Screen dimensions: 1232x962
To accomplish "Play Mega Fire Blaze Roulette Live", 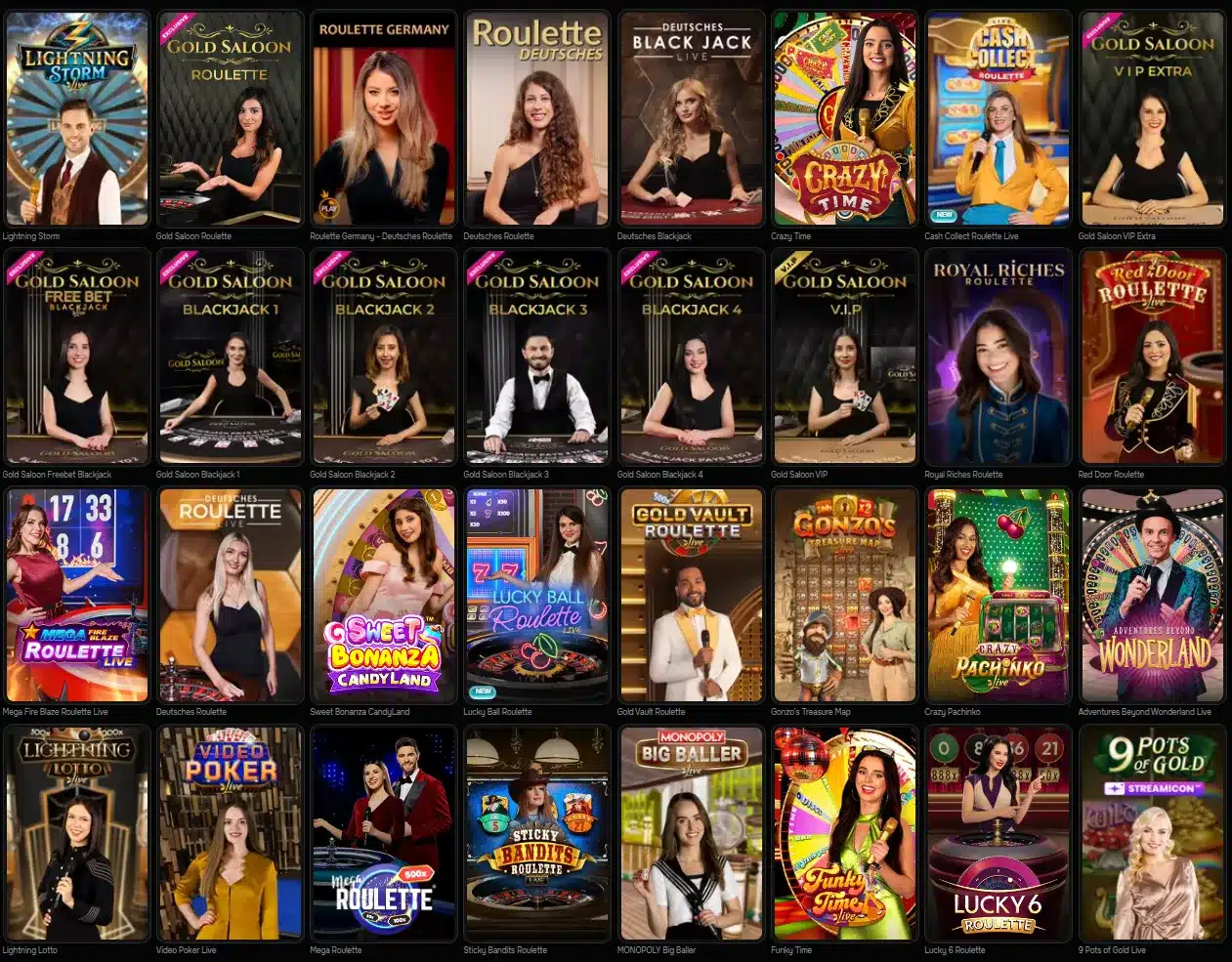I will [x=77, y=595].
